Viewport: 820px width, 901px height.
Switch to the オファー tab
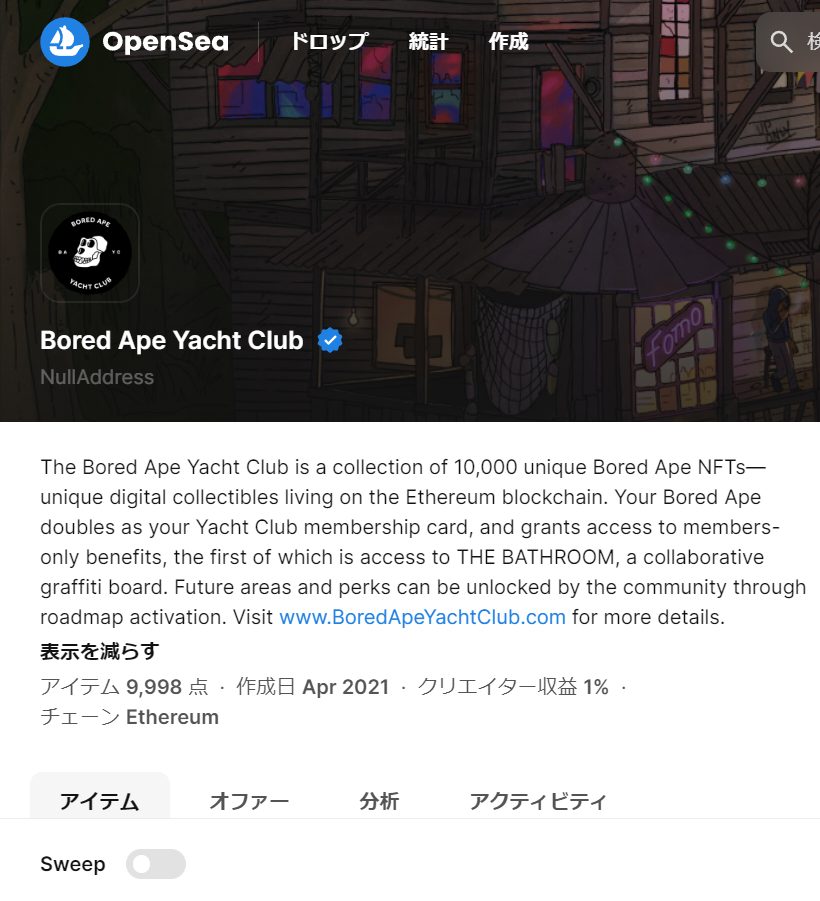point(249,801)
